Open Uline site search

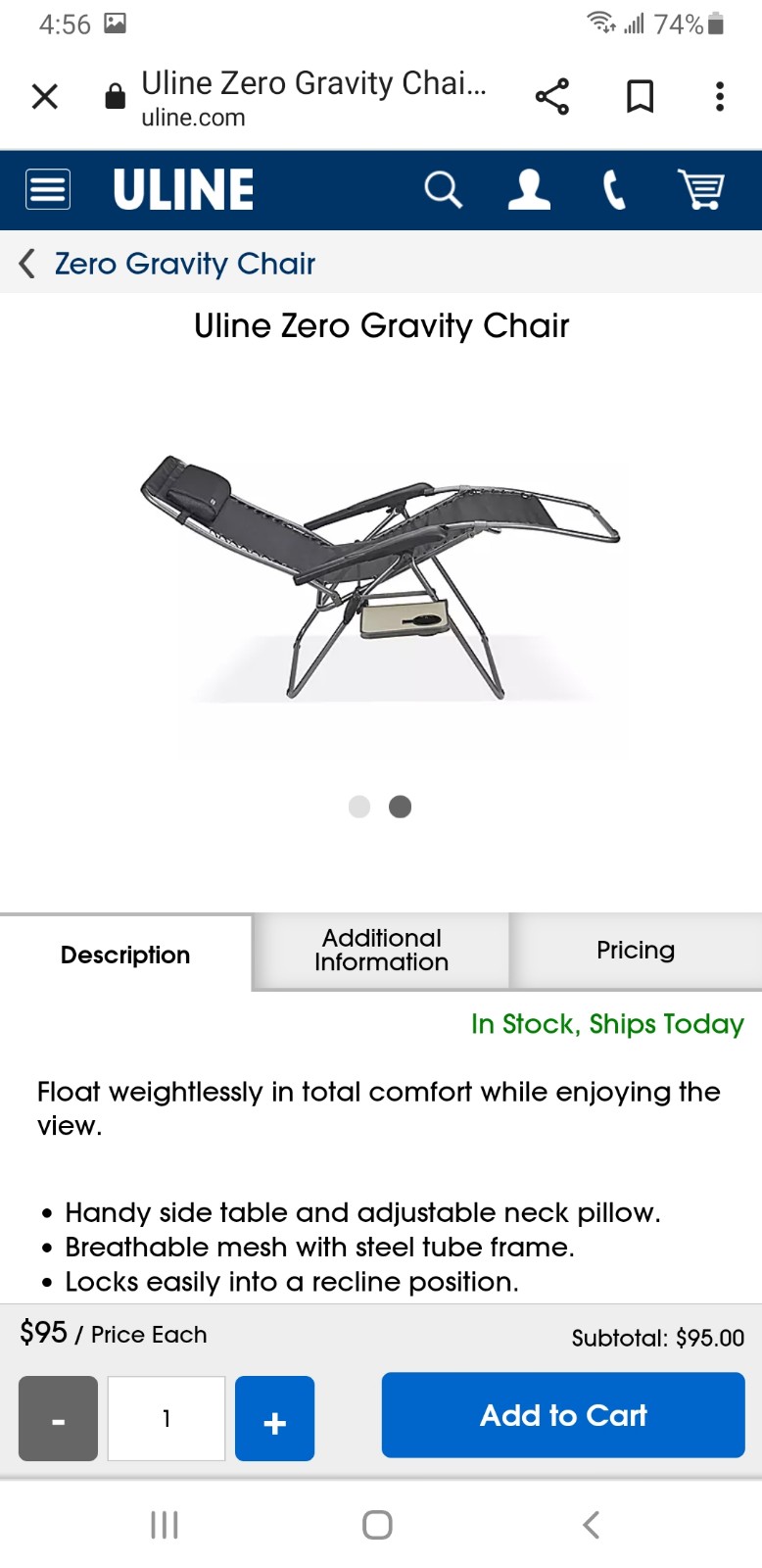coord(443,189)
